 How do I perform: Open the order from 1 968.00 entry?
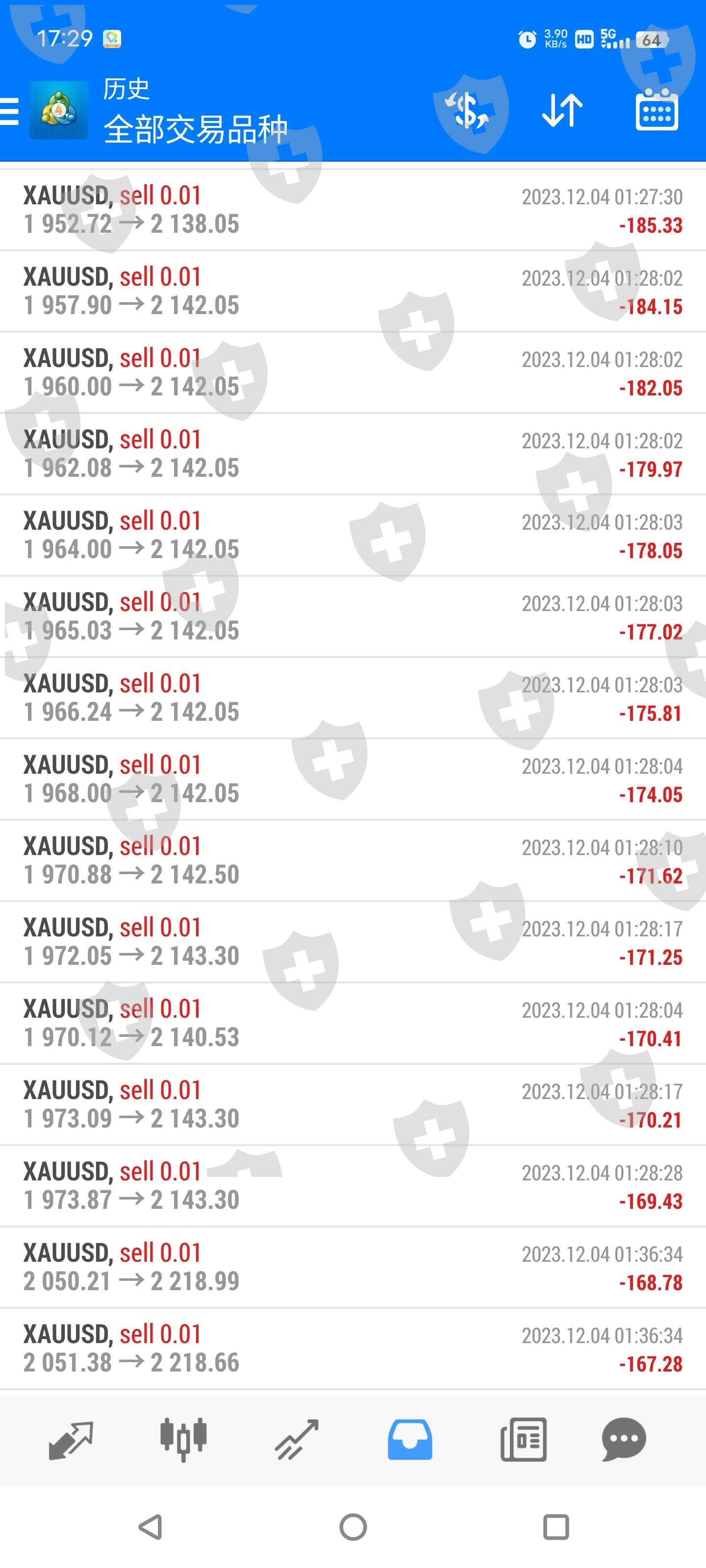click(x=353, y=779)
